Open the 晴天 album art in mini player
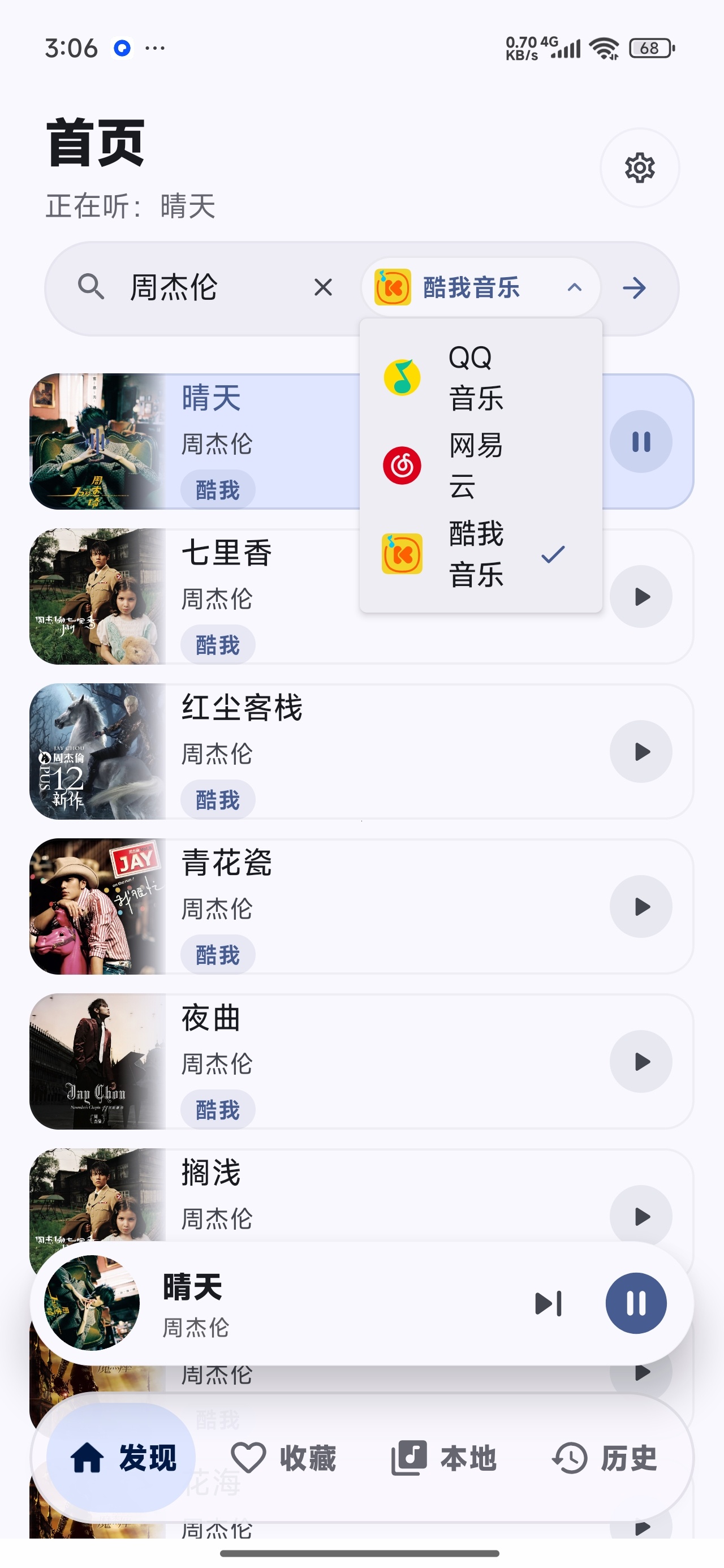 point(91,1303)
